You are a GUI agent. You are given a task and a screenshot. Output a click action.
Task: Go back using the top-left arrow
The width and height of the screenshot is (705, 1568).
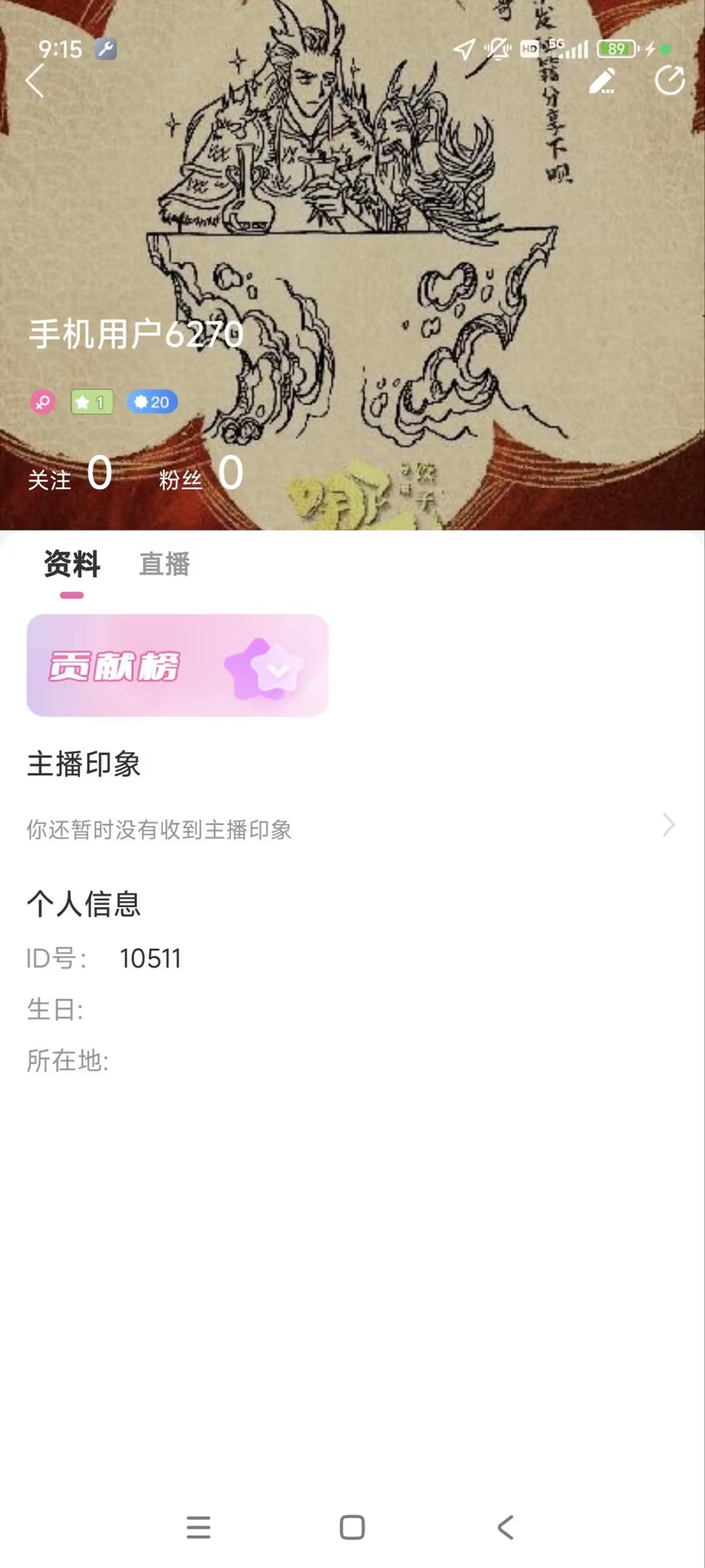pyautogui.click(x=35, y=81)
